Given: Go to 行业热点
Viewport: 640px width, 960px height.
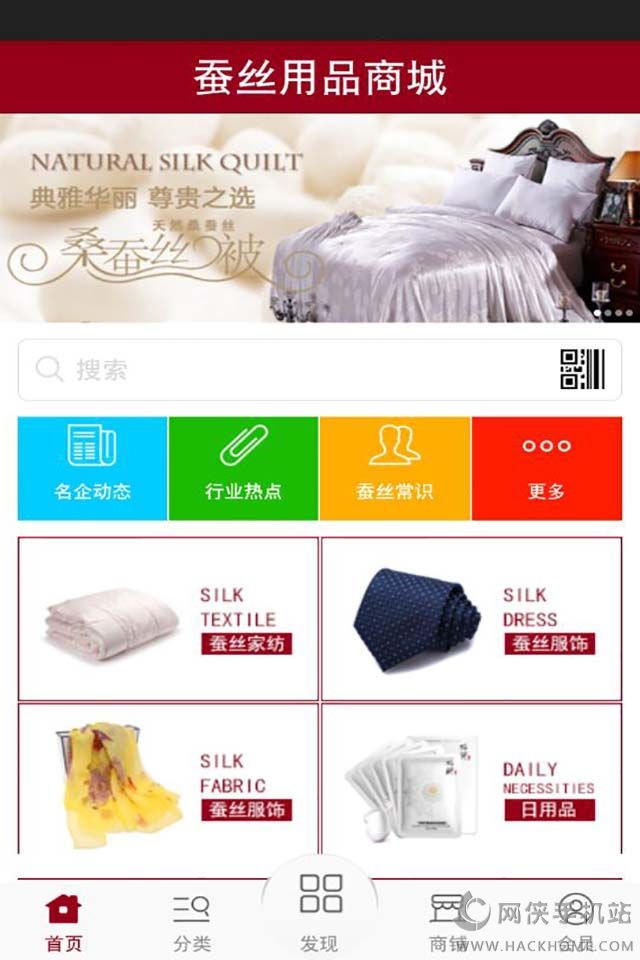Looking at the screenshot, I should pyautogui.click(x=244, y=468).
